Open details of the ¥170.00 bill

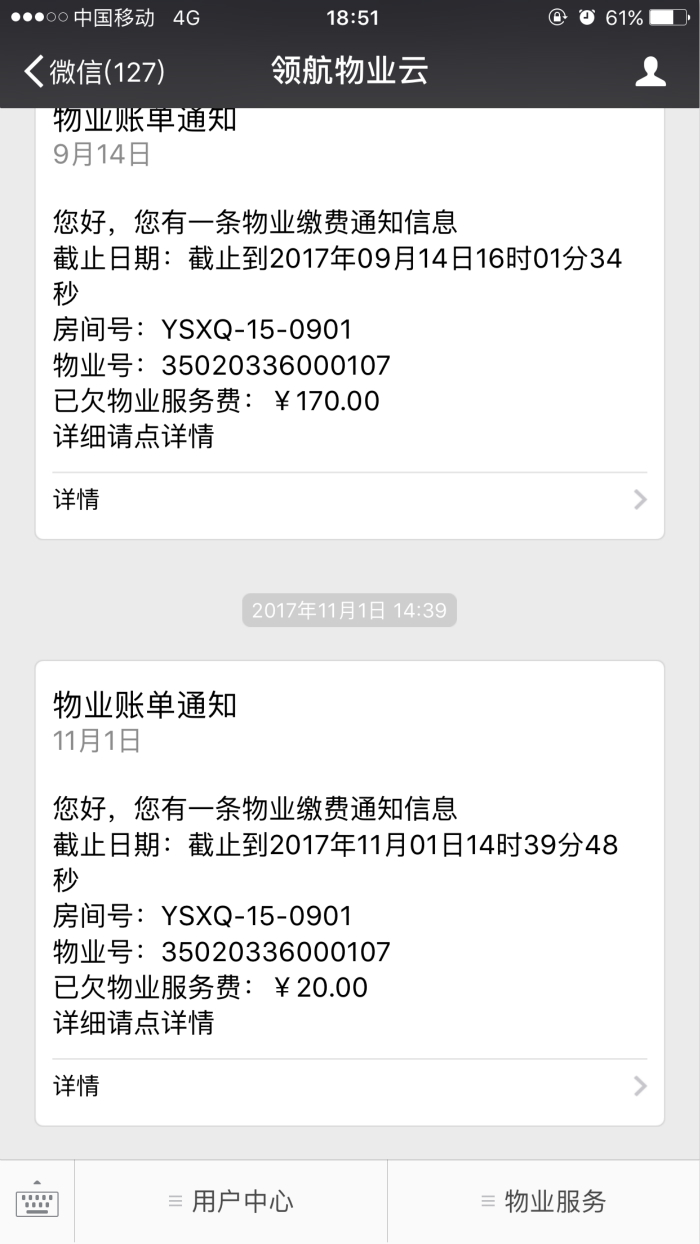349,500
